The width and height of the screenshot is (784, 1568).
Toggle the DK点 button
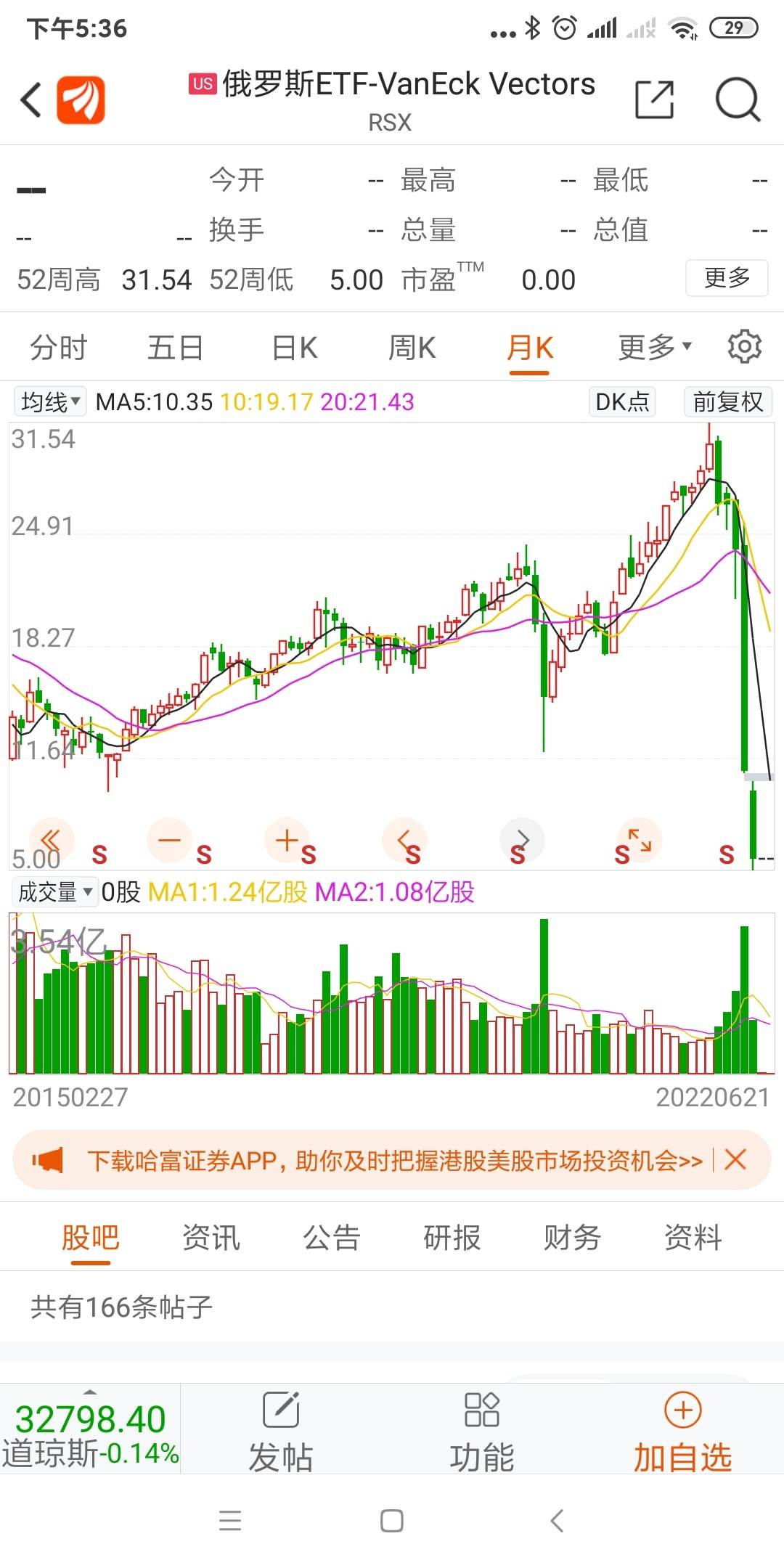click(x=622, y=401)
